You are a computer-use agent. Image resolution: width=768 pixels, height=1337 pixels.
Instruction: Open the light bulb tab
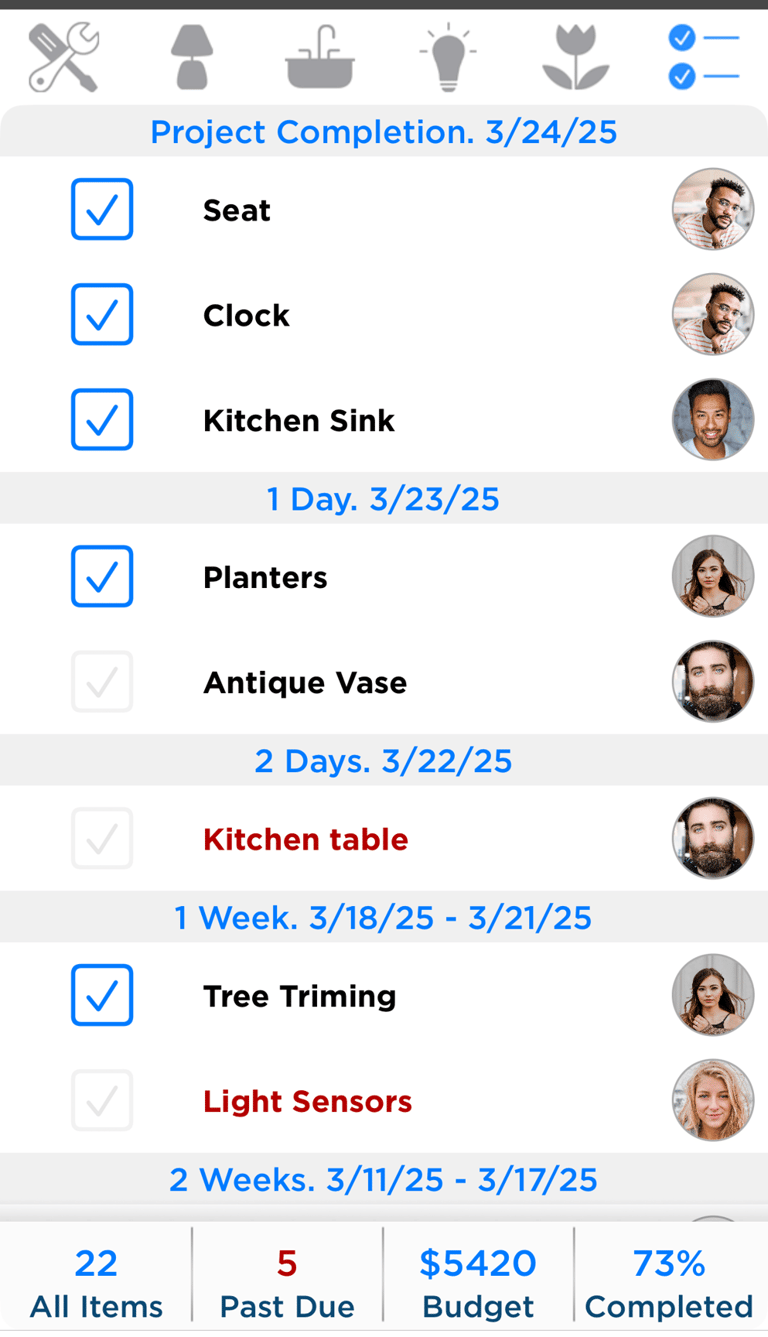coord(447,57)
